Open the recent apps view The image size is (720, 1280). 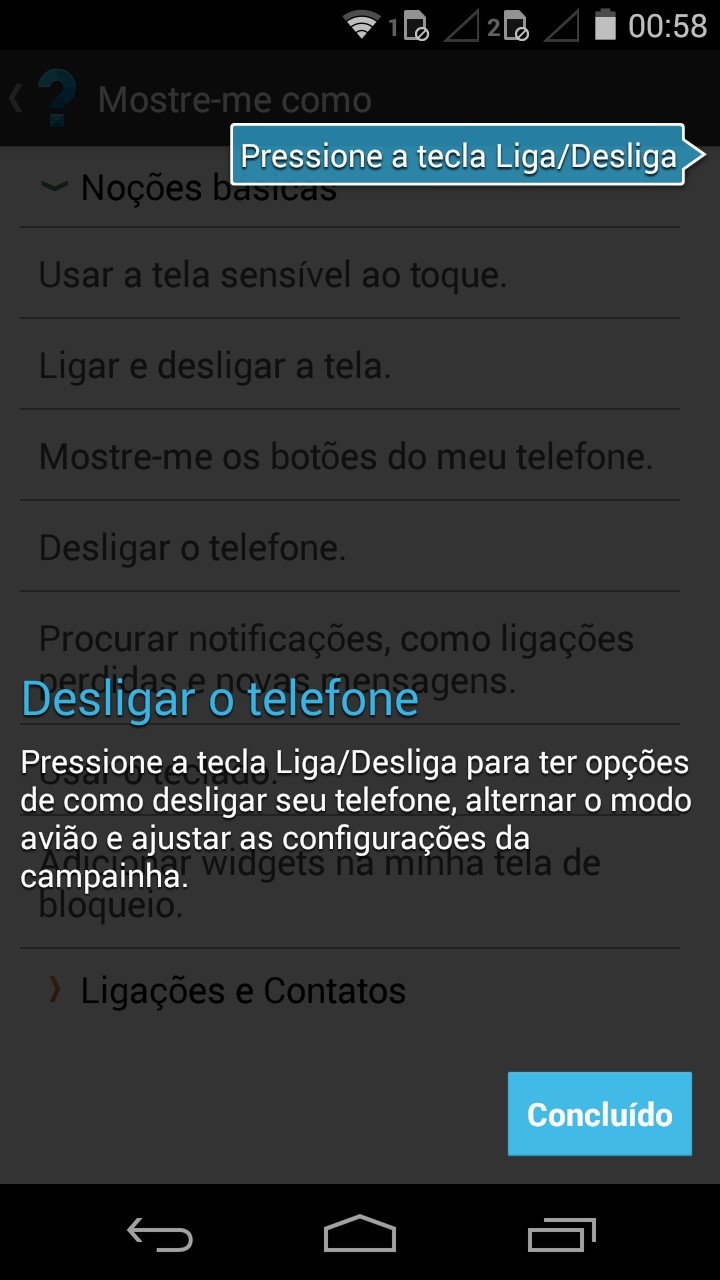pyautogui.click(x=561, y=1234)
